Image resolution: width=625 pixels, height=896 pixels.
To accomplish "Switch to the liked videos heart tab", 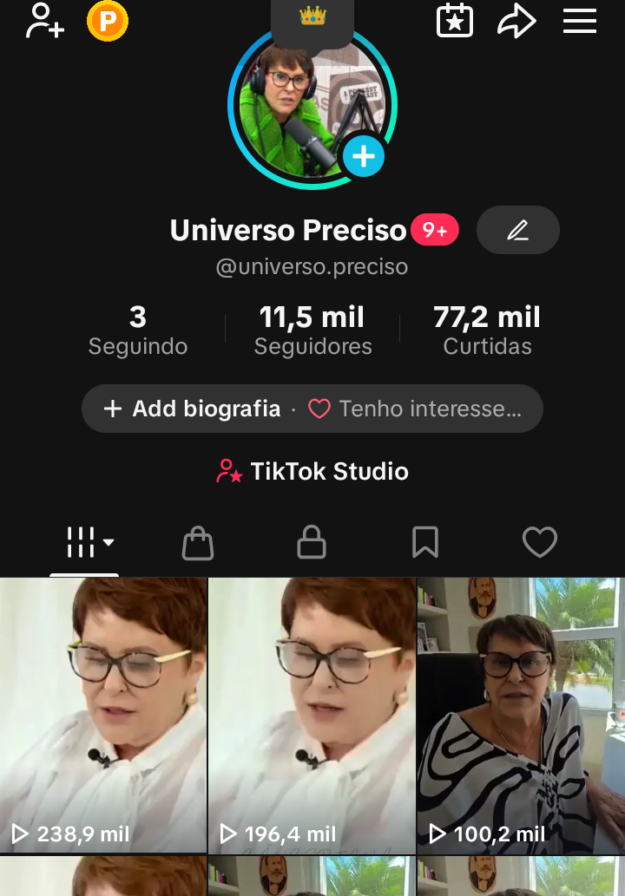I will pyautogui.click(x=539, y=543).
